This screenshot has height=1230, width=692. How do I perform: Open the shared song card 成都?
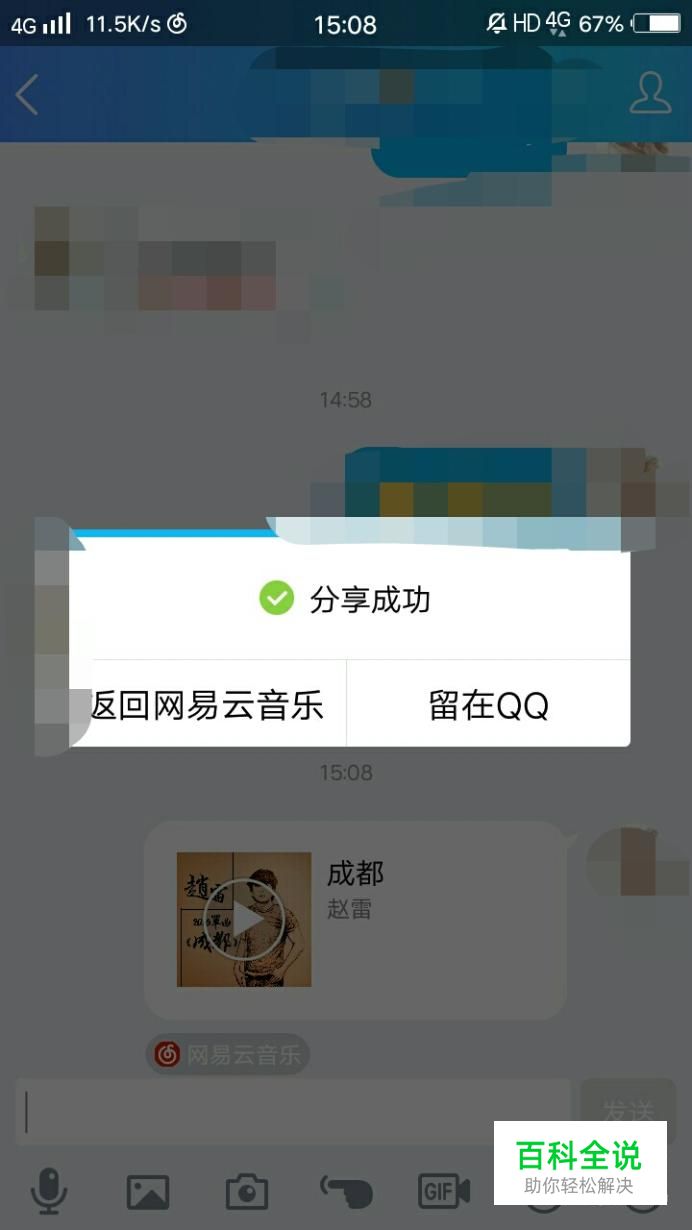point(355,920)
